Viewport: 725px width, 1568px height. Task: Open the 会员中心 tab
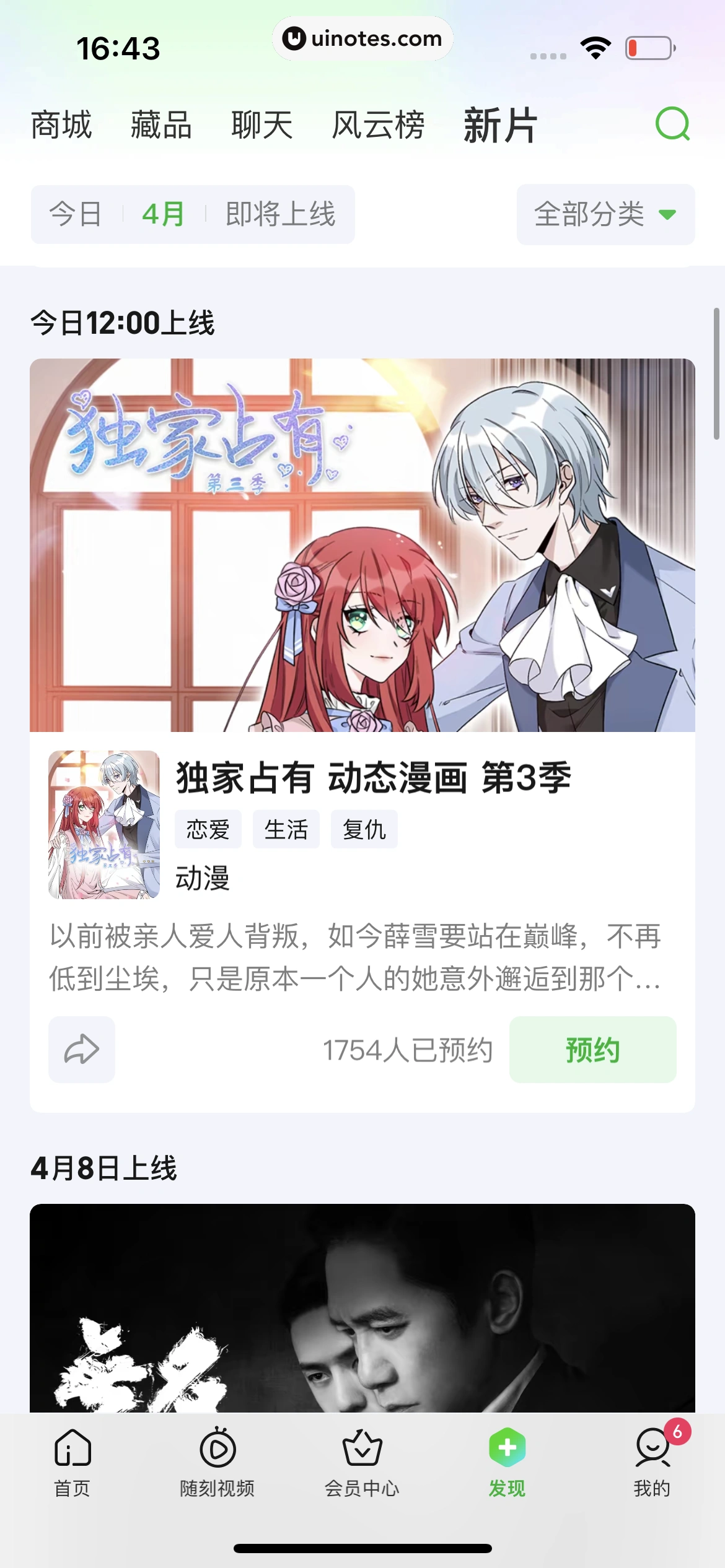pos(362,1461)
